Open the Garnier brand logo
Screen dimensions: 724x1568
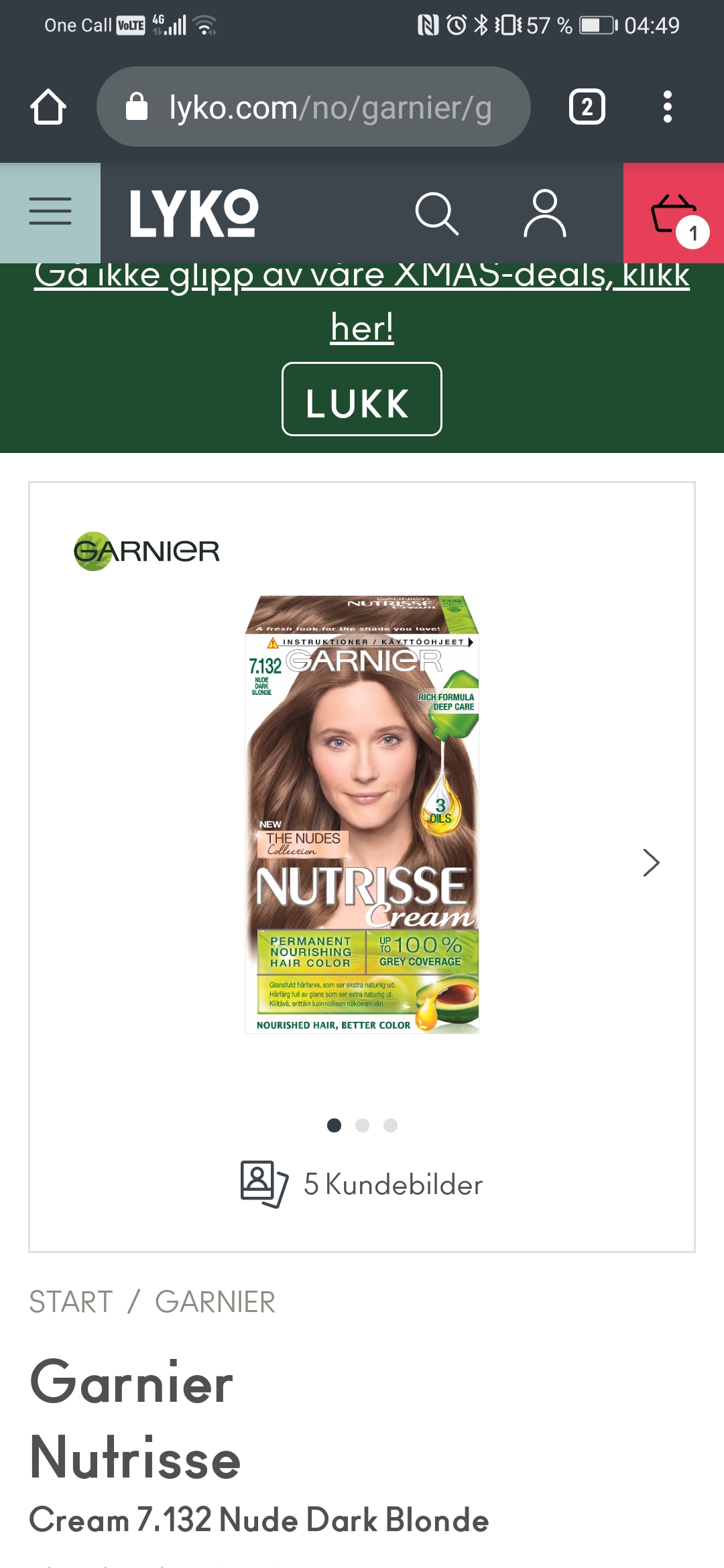[x=146, y=551]
